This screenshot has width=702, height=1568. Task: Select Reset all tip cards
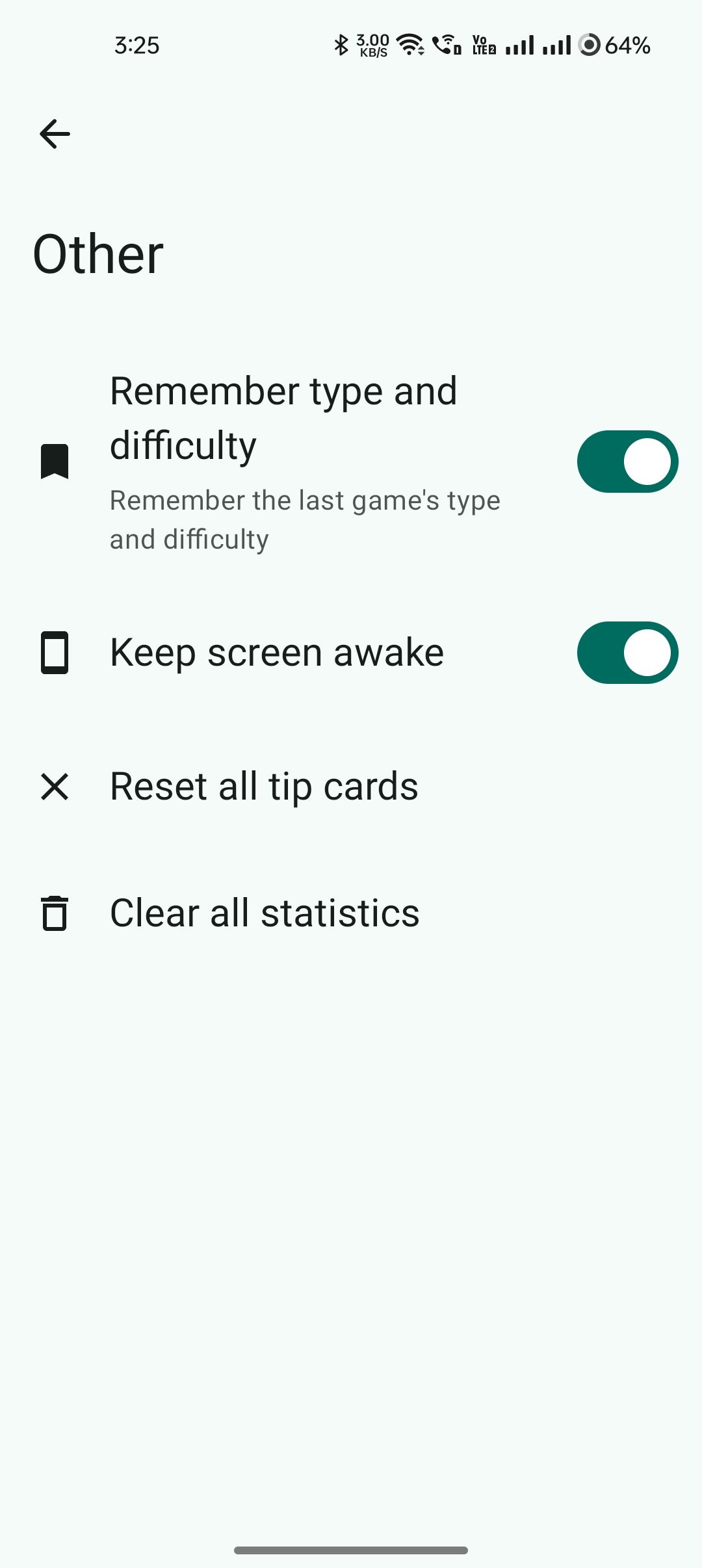[x=264, y=787]
